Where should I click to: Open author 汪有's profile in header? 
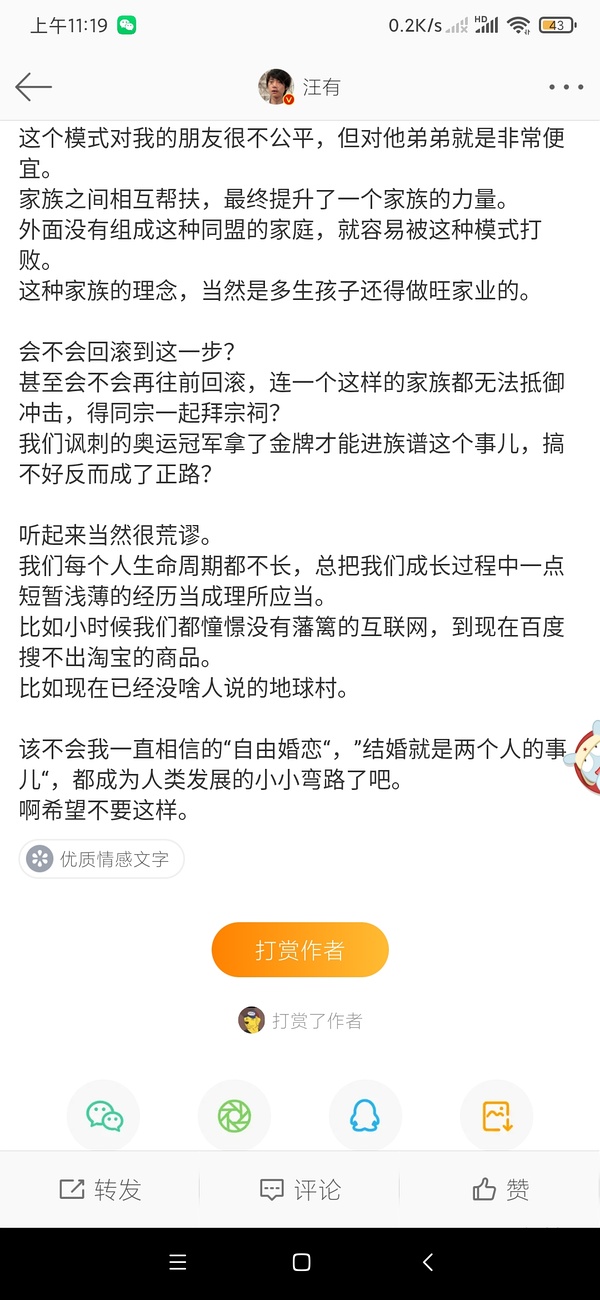(300, 87)
